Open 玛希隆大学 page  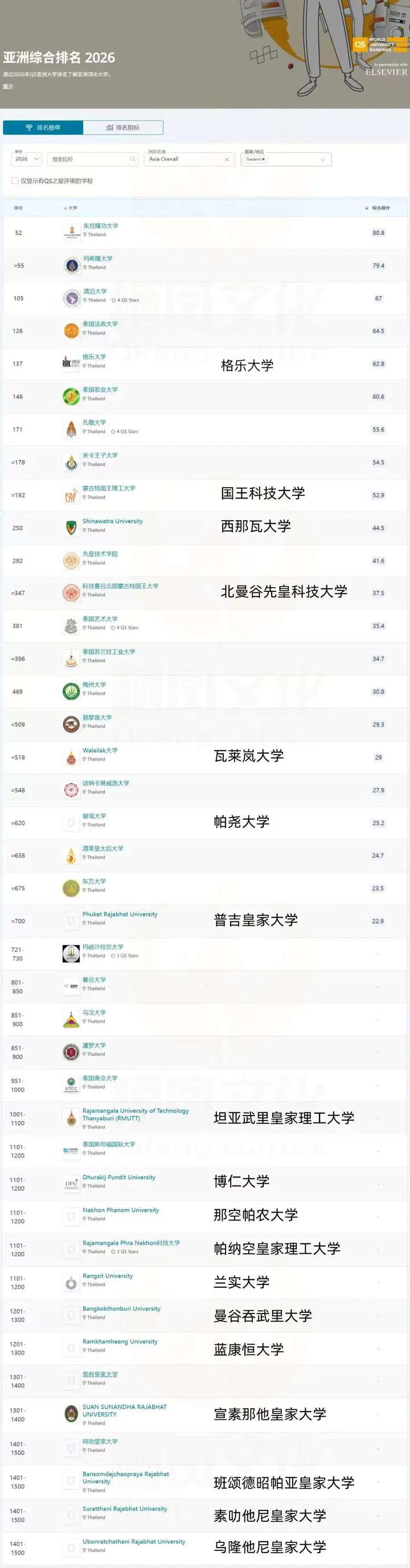[97, 259]
